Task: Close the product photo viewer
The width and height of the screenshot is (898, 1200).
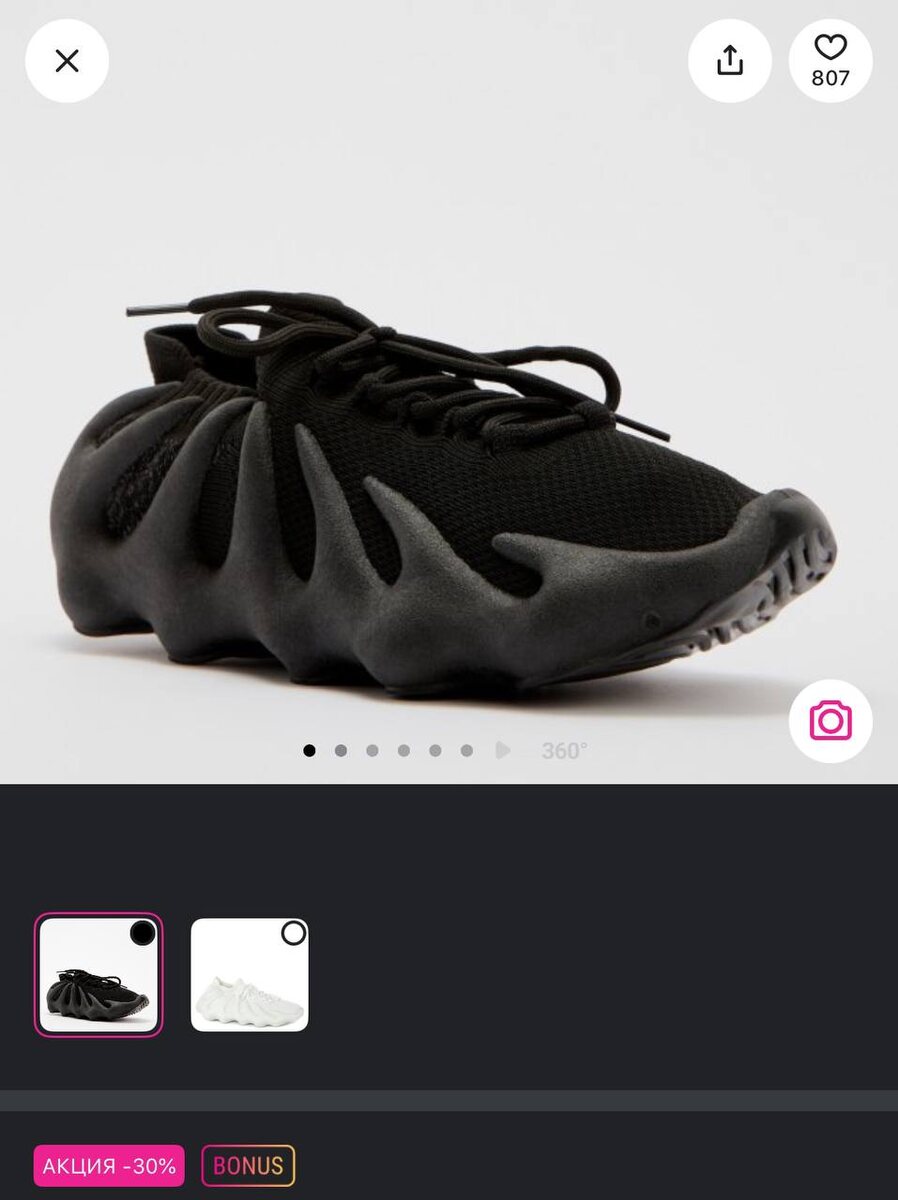Action: pos(67,61)
